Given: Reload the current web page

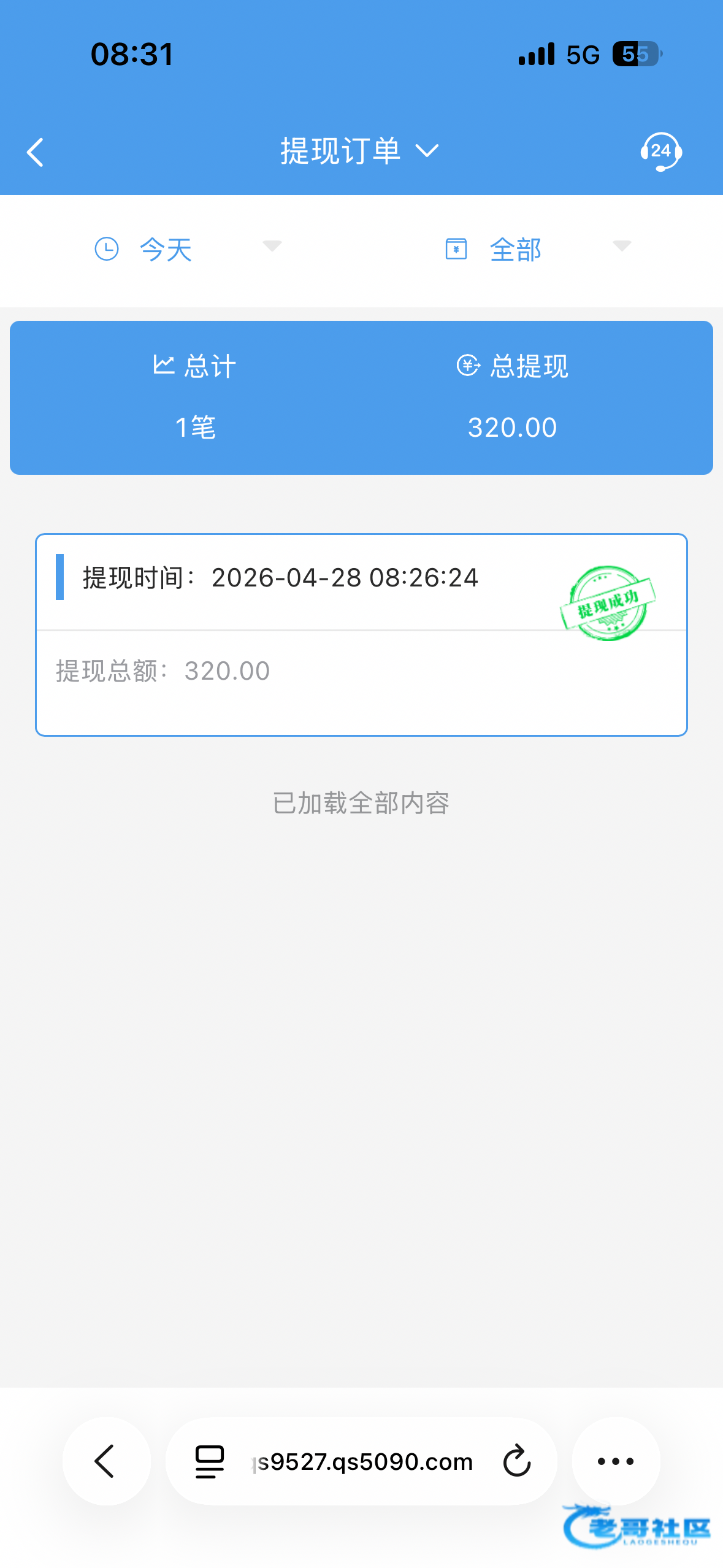Looking at the screenshot, I should tap(516, 1461).
